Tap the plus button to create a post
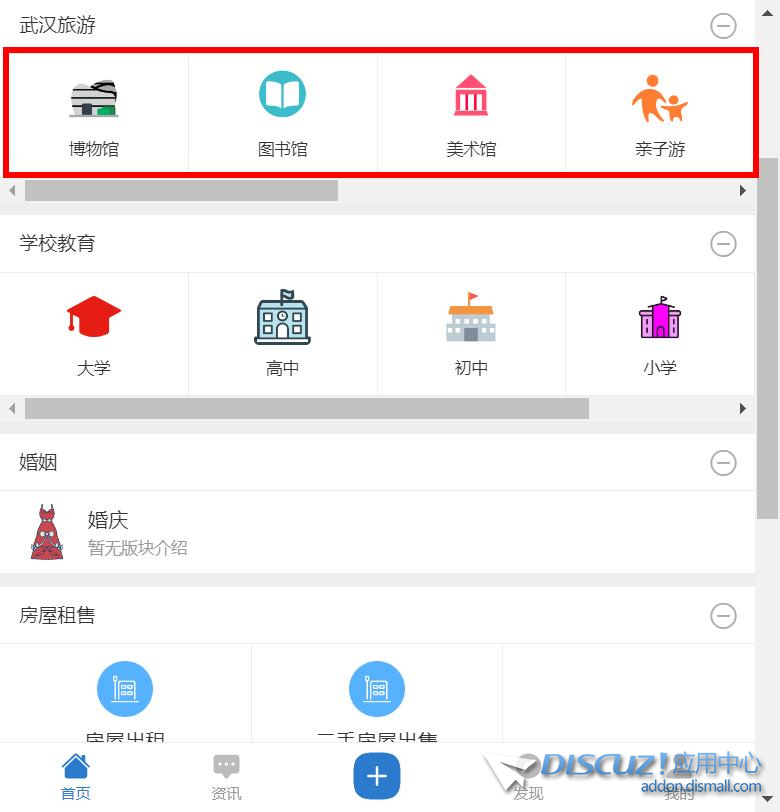 377,777
